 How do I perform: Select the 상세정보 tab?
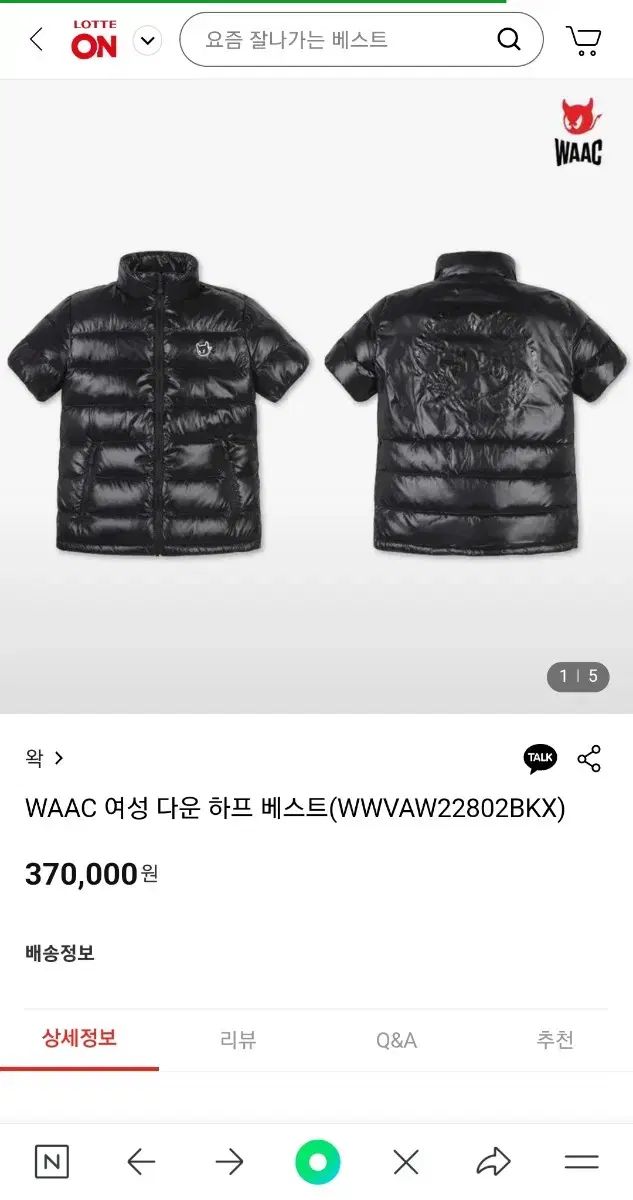click(79, 1038)
